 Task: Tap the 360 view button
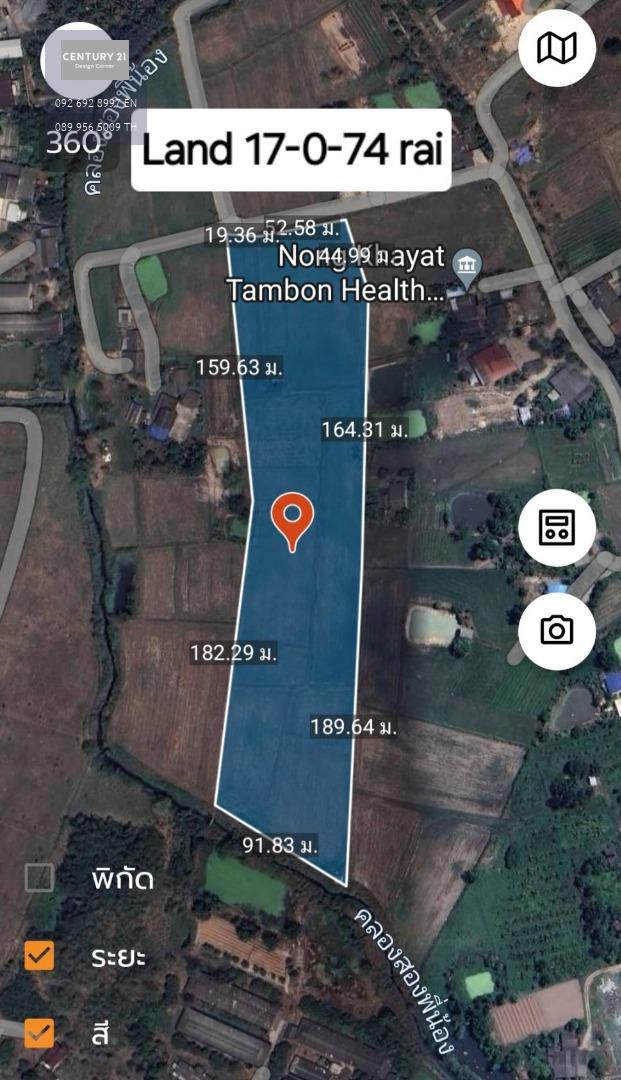(74, 143)
